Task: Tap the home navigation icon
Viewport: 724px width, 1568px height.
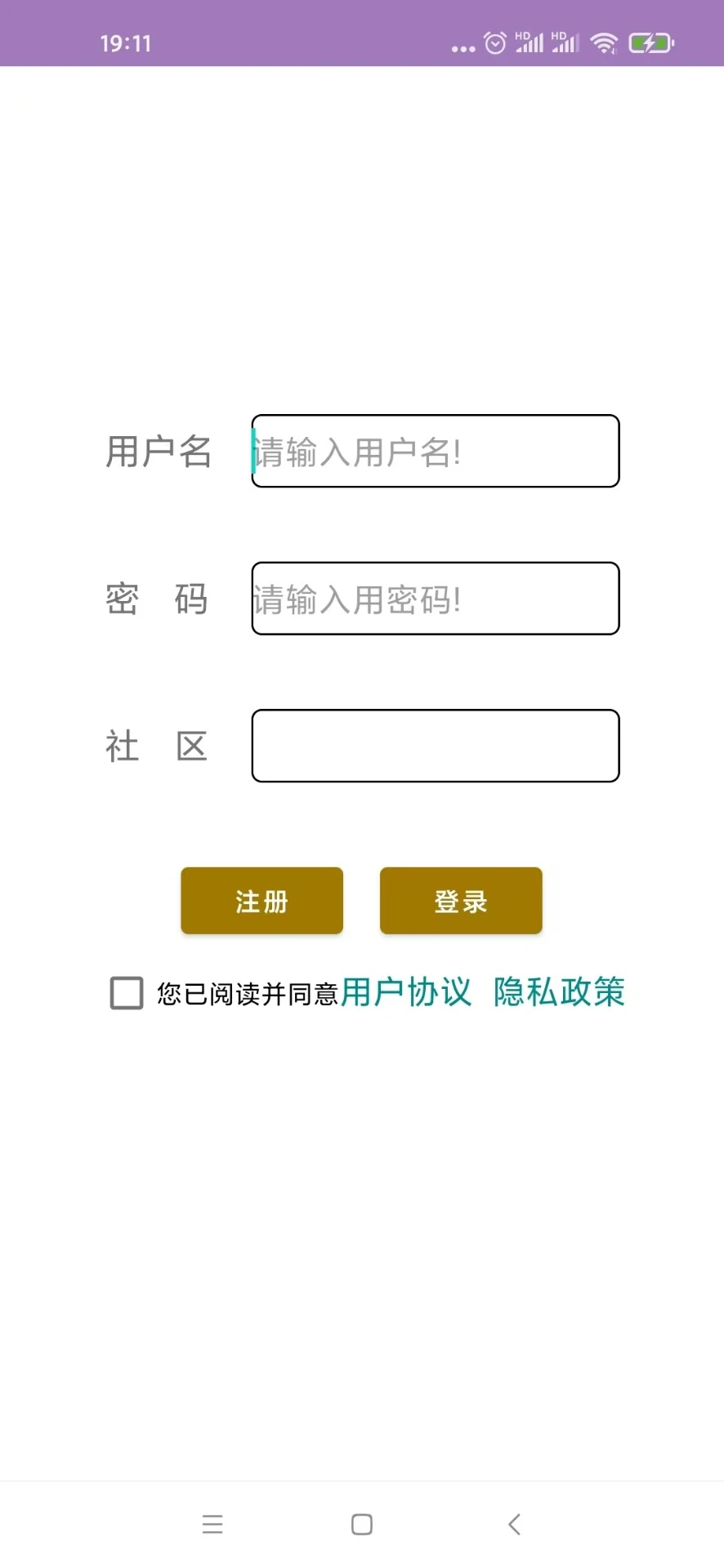Action: pos(361,1522)
